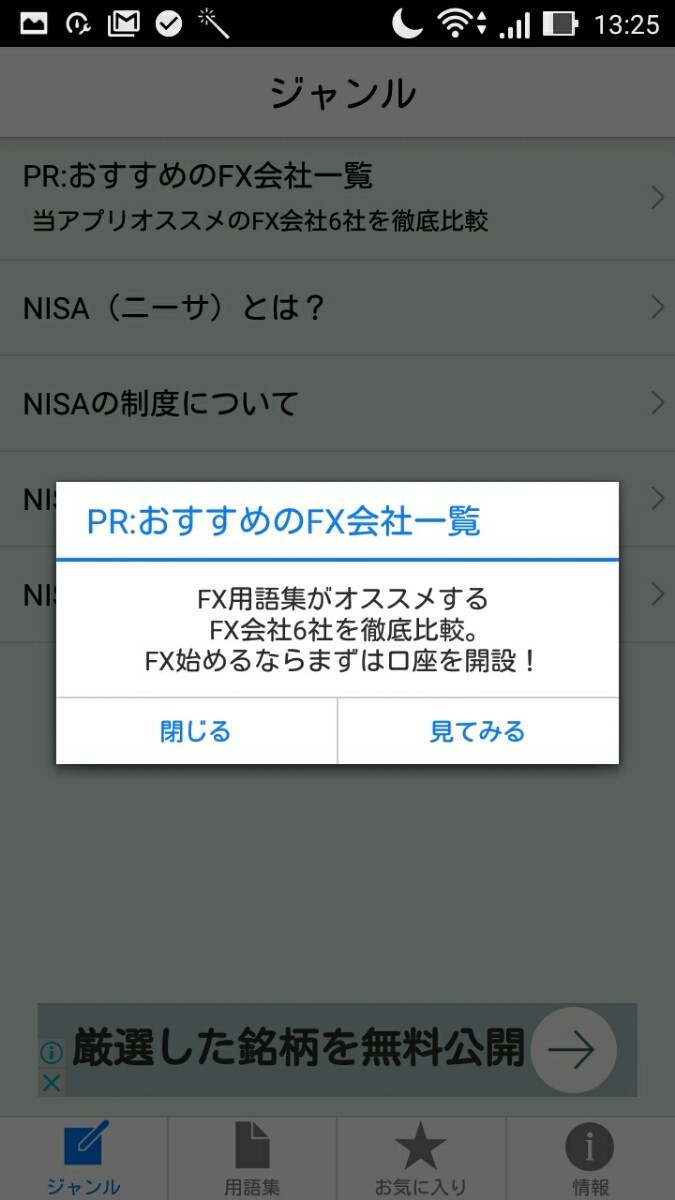Image resolution: width=675 pixels, height=1200 pixels.
Task: Go to the 情報 tab
Action: tap(590, 1159)
